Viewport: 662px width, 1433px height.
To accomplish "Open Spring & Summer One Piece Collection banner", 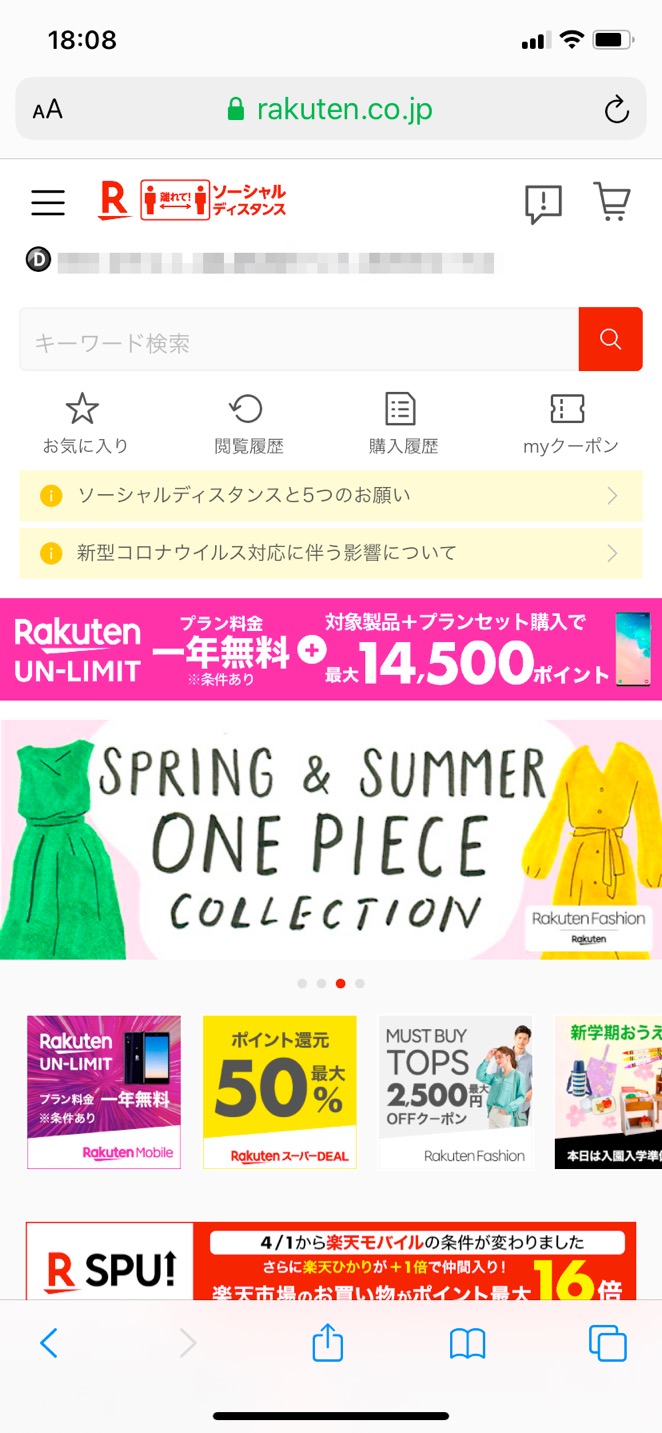I will [x=330, y=838].
